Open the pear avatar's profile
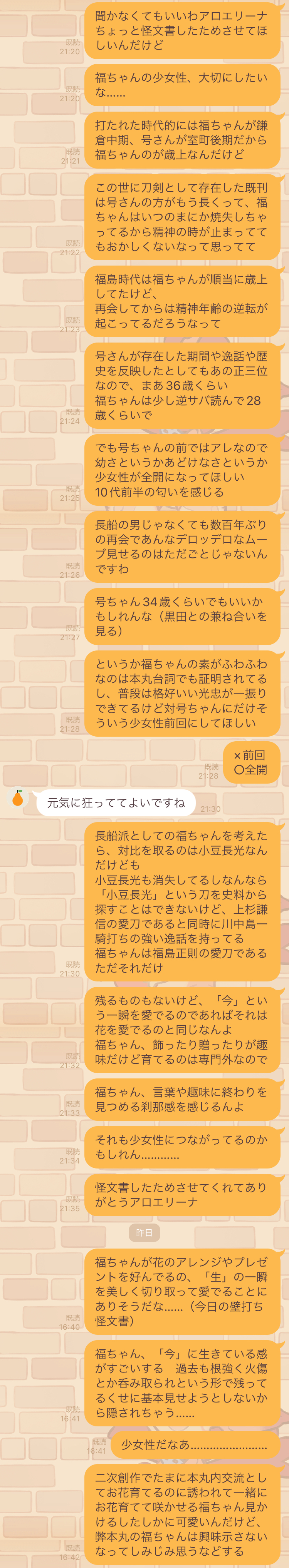289x1568 pixels. coord(18,797)
